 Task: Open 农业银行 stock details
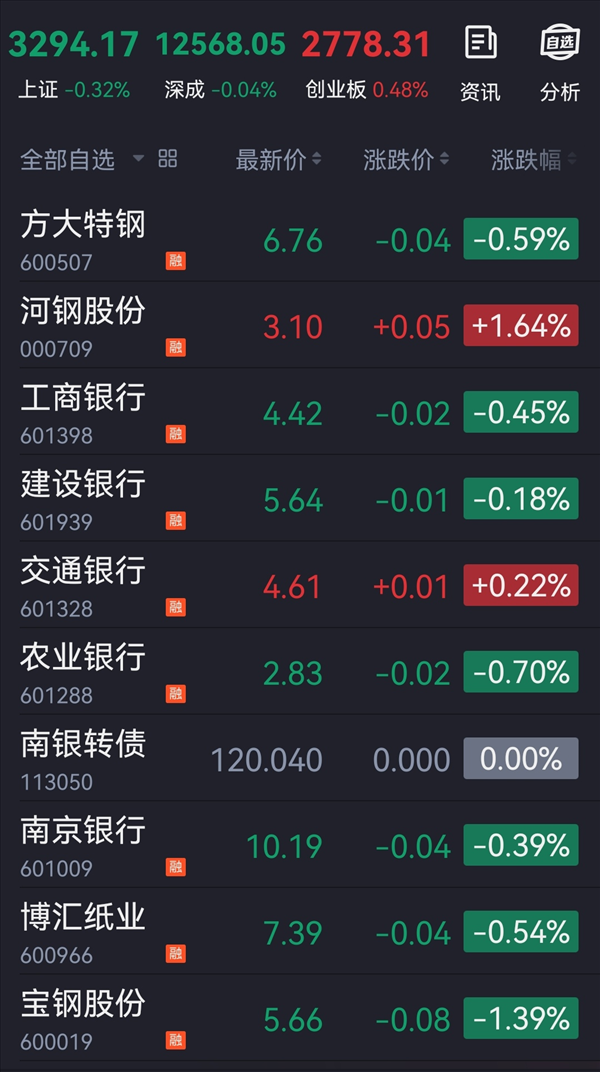(x=300, y=671)
